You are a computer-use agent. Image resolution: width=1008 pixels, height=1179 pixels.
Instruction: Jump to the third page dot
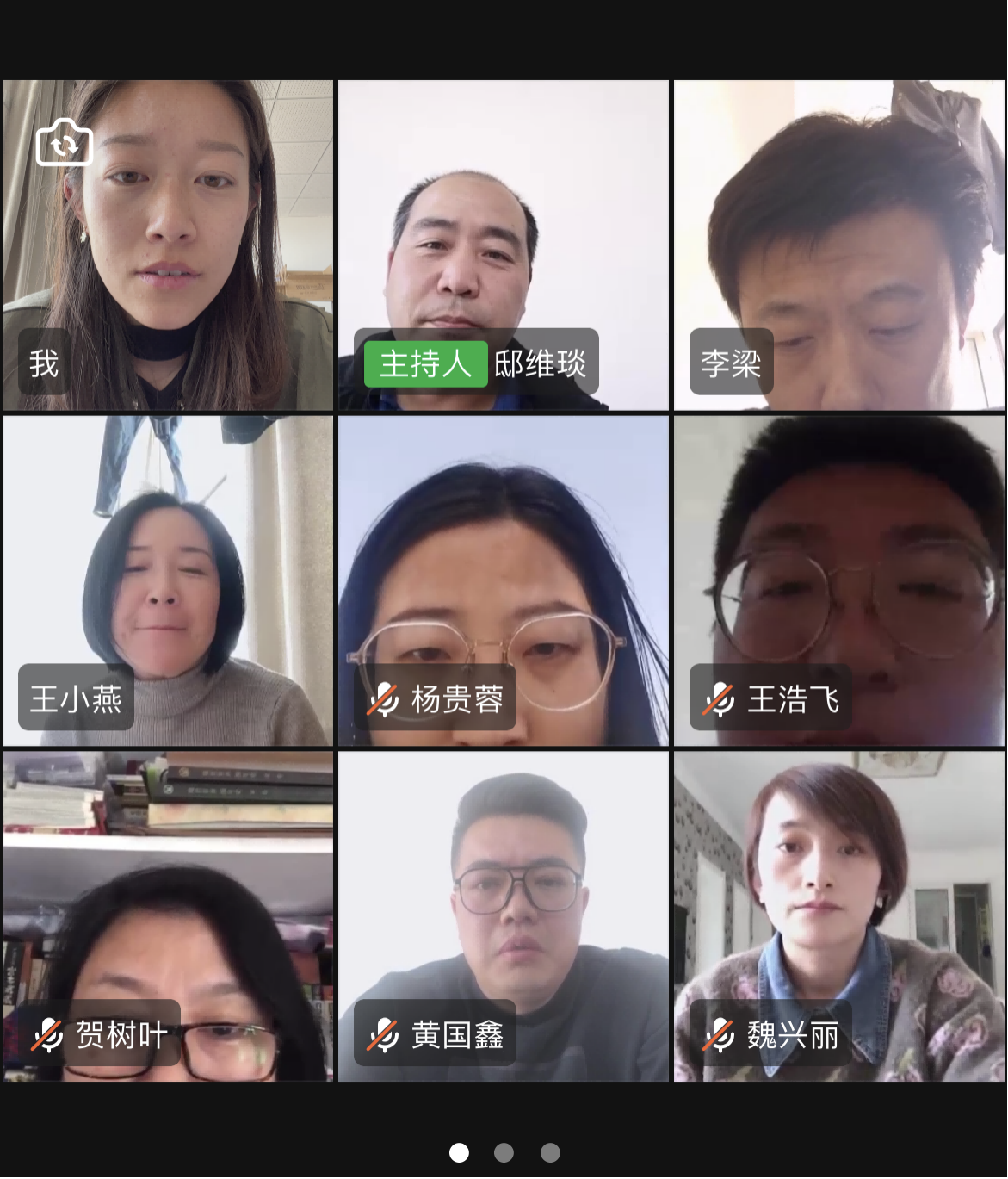[550, 1152]
